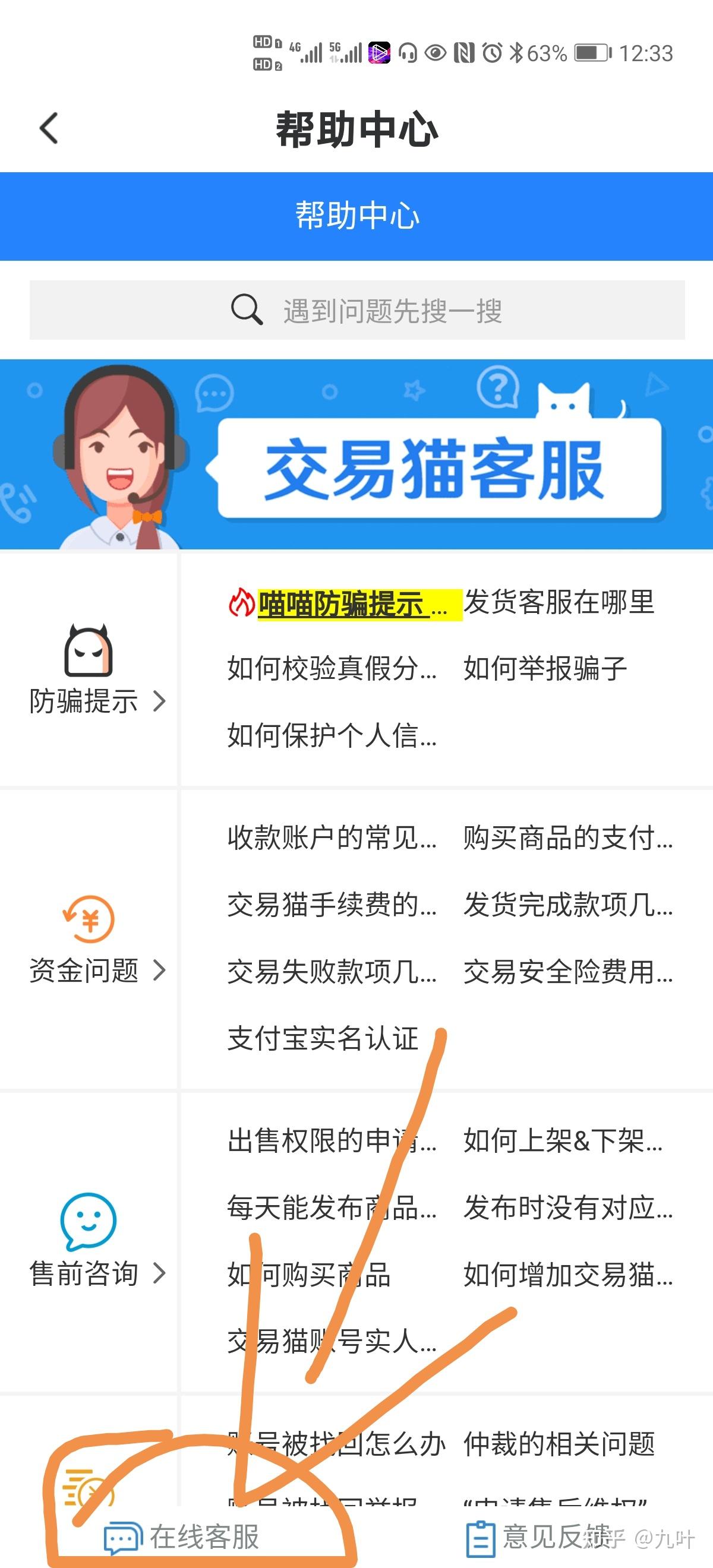This screenshot has width=713, height=1568.
Task: Go back using the top-left arrow
Action: point(49,128)
